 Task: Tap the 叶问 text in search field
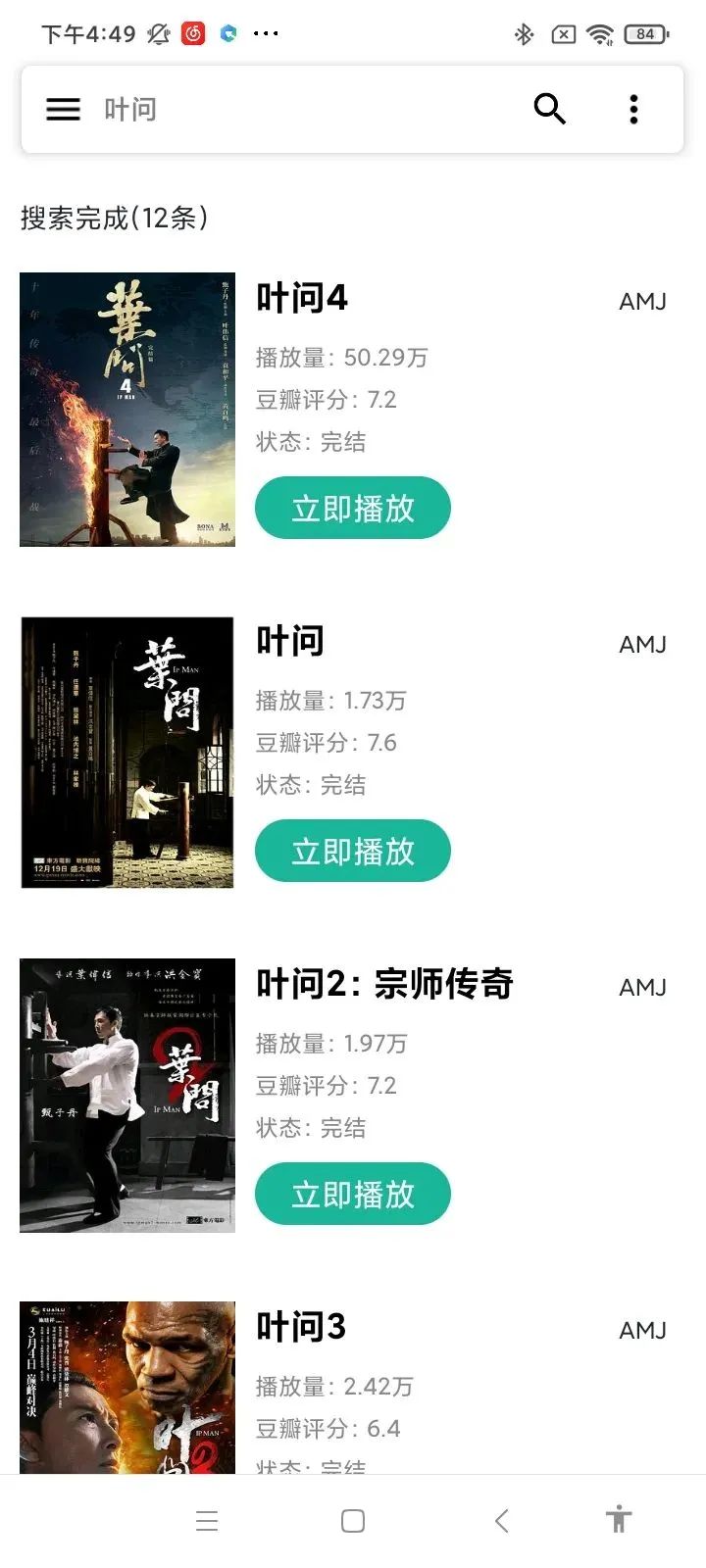pos(129,109)
